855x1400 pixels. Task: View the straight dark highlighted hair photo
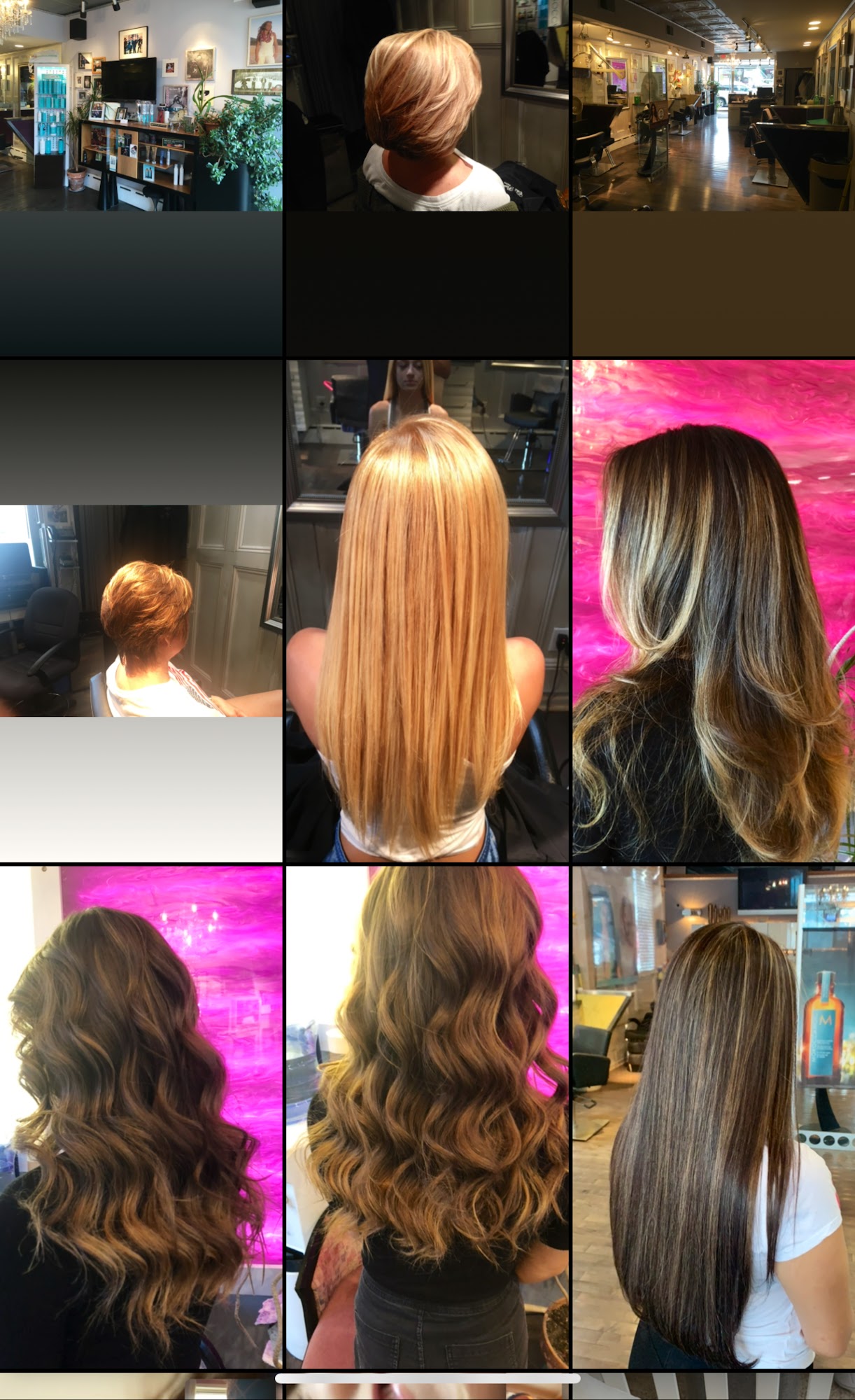point(714,1116)
